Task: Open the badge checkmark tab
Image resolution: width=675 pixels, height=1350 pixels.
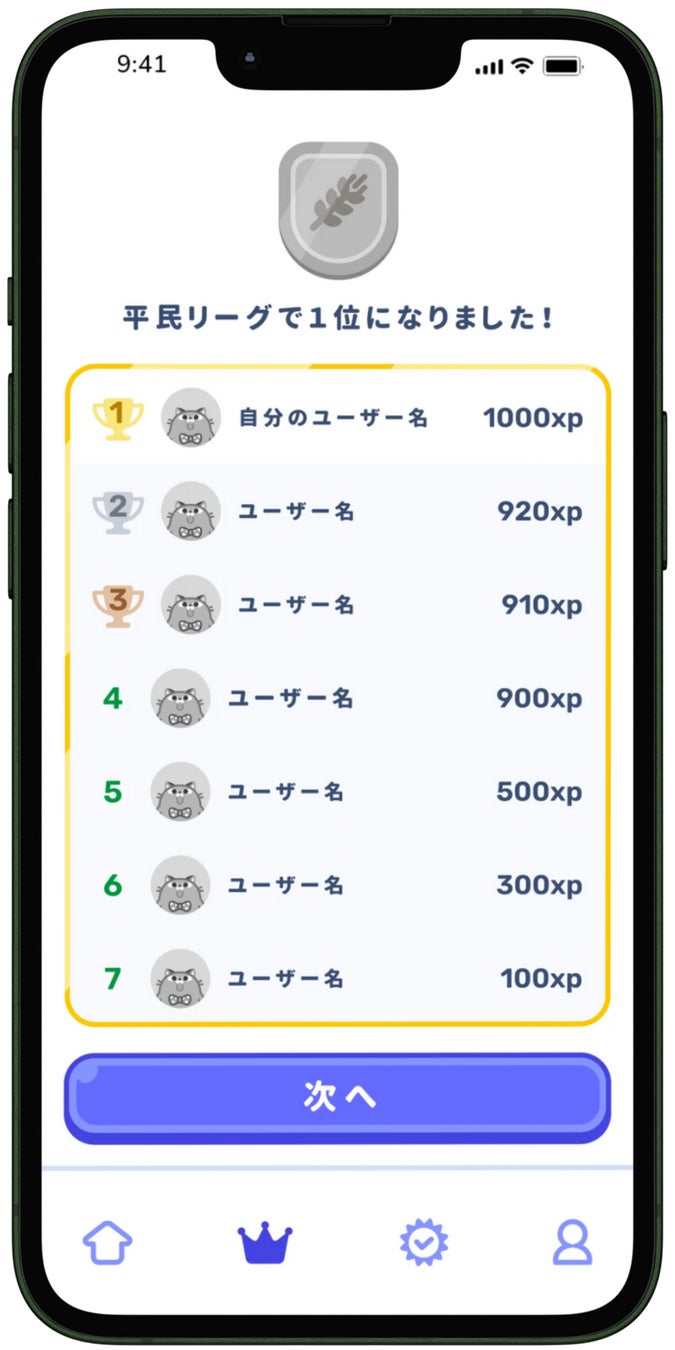Action: pyautogui.click(x=424, y=1243)
